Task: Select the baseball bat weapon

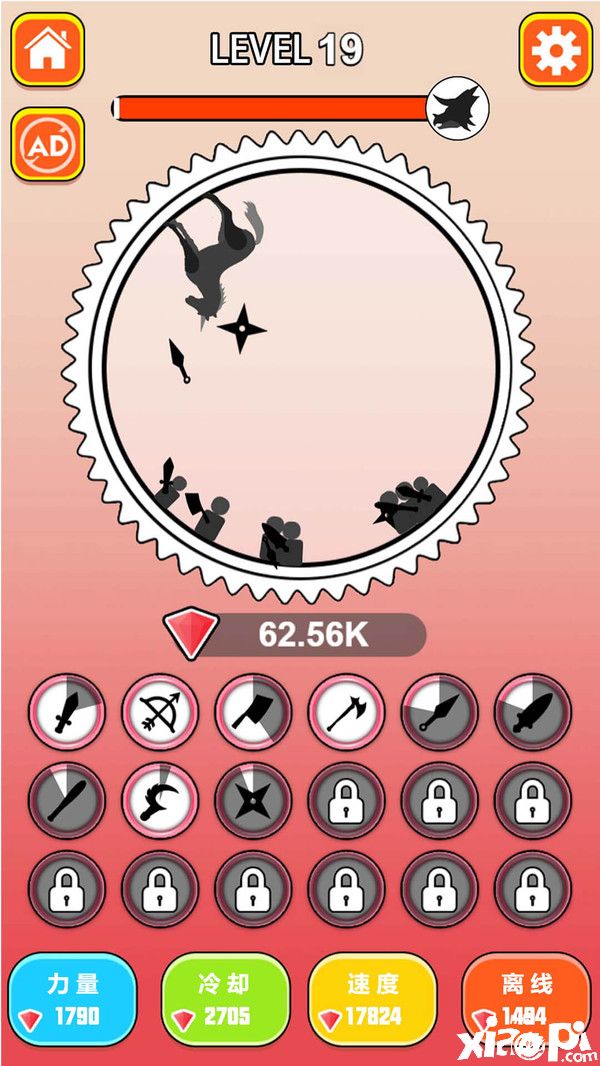Action: tap(66, 801)
